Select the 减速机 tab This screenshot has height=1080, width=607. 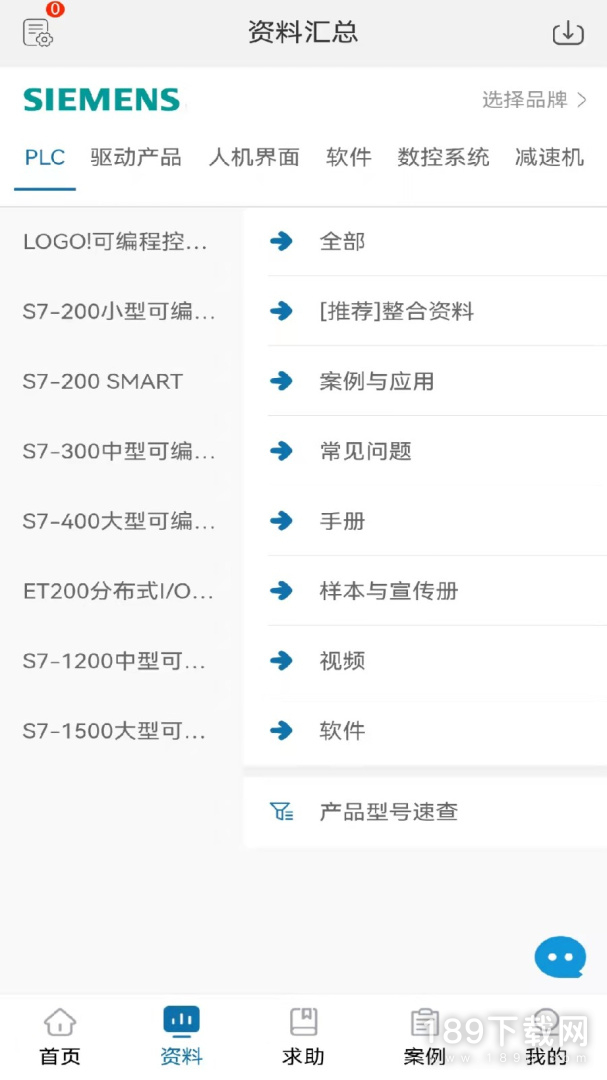pos(549,157)
